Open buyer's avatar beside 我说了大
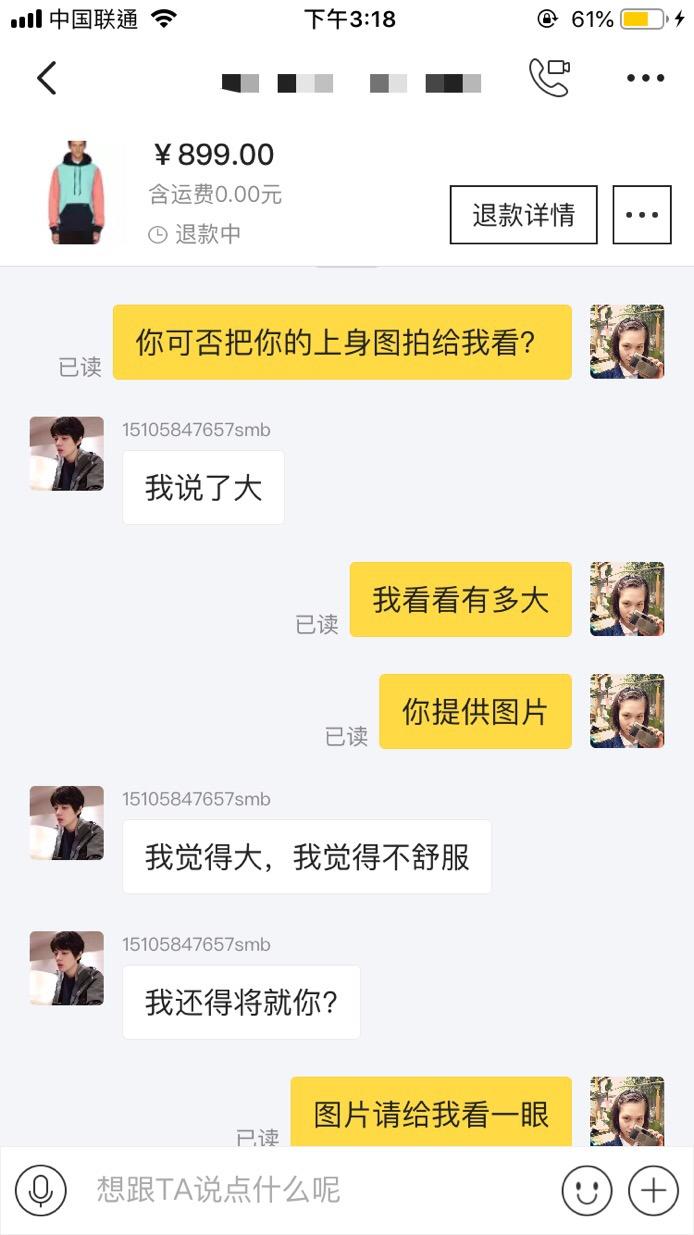 [67, 454]
